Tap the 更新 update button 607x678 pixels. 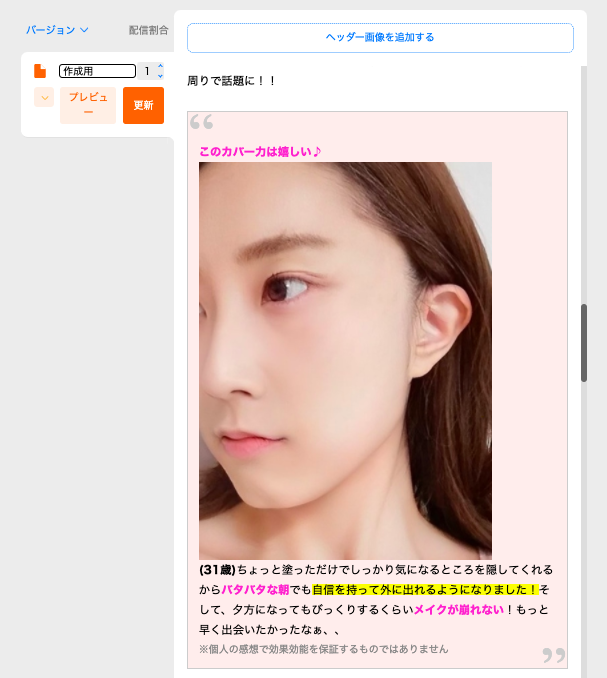pos(143,105)
